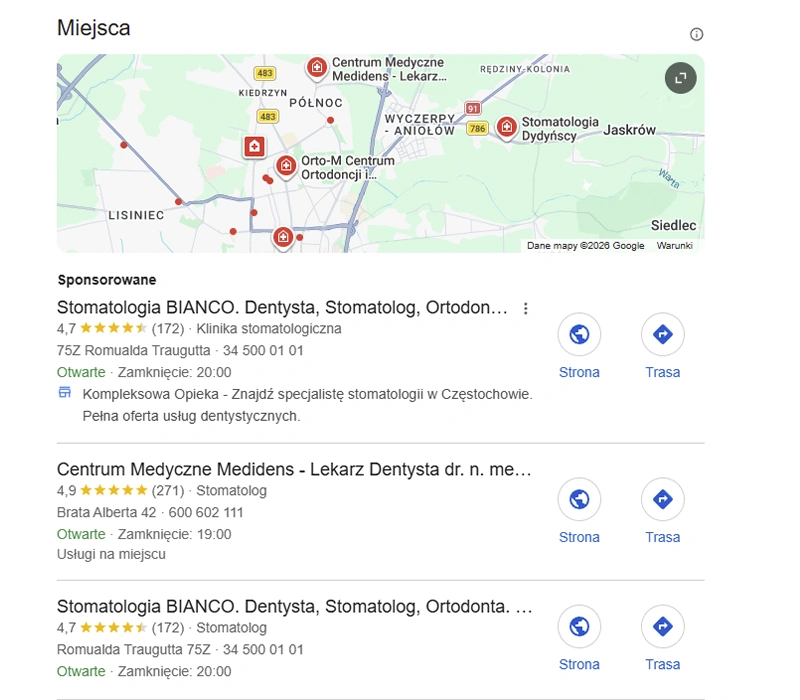The width and height of the screenshot is (800, 700).
Task: Select Orto-M Centrum Ortodoncji map pin
Action: click(286, 165)
